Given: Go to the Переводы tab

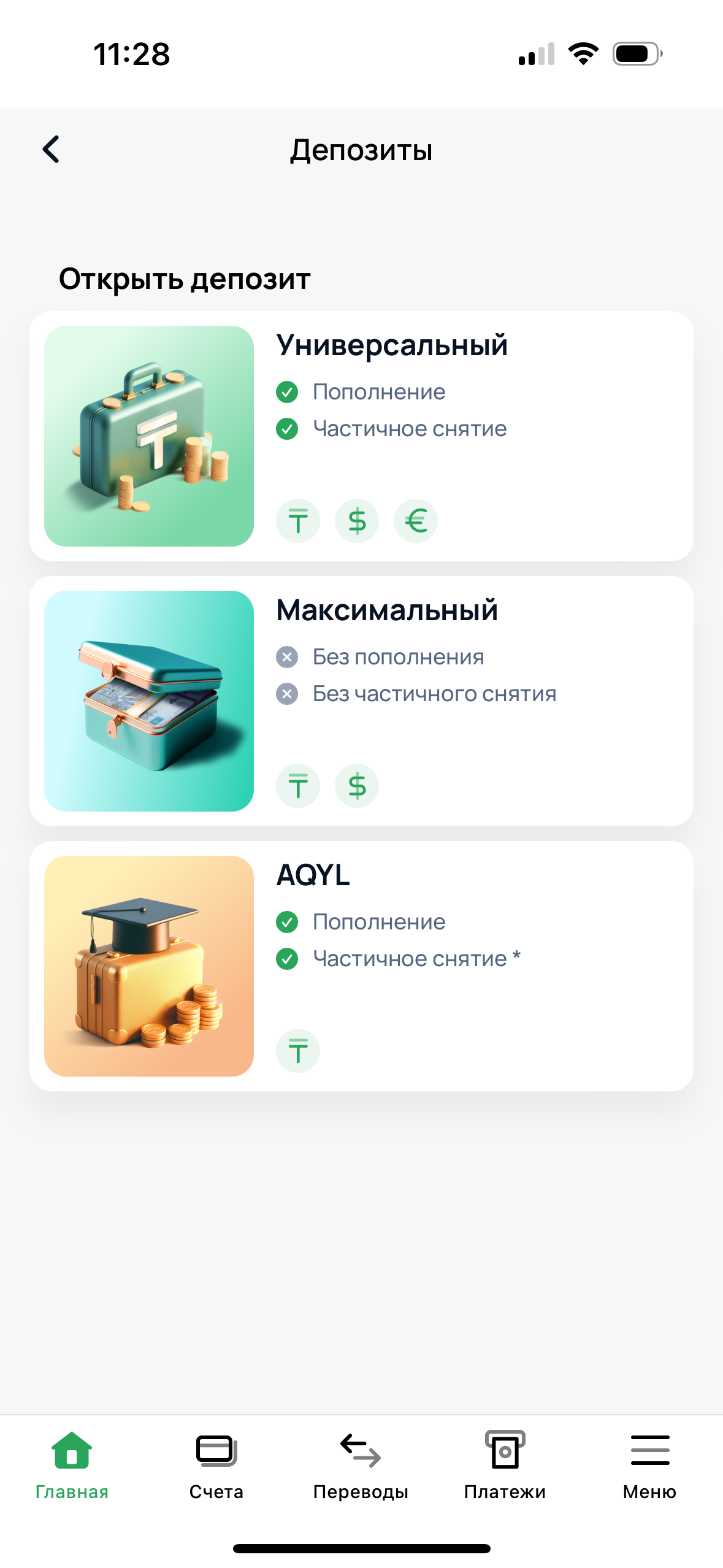Looking at the screenshot, I should [361, 1464].
